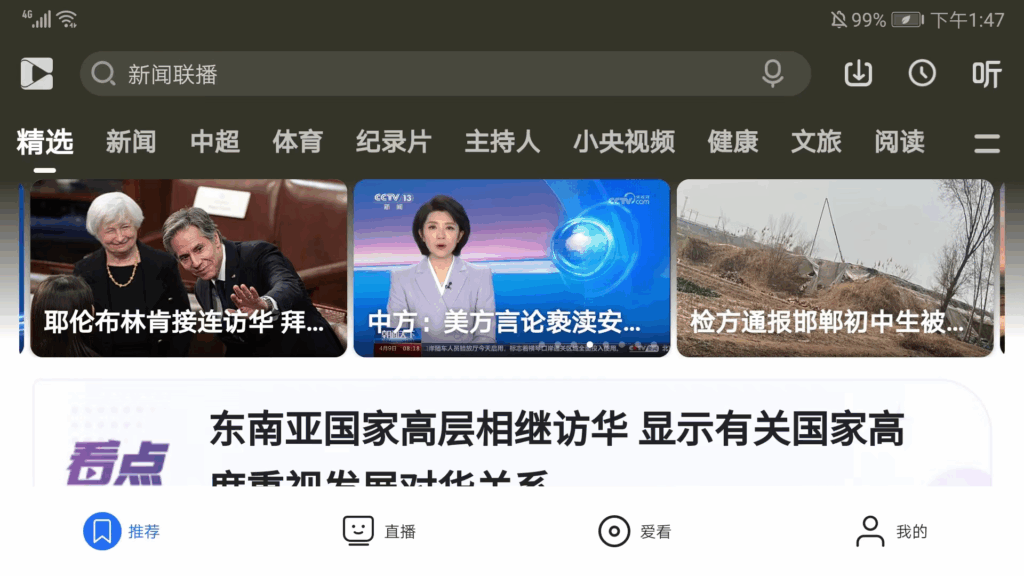Expand the channel list menu
The height and width of the screenshot is (576, 1024).
tap(986, 143)
